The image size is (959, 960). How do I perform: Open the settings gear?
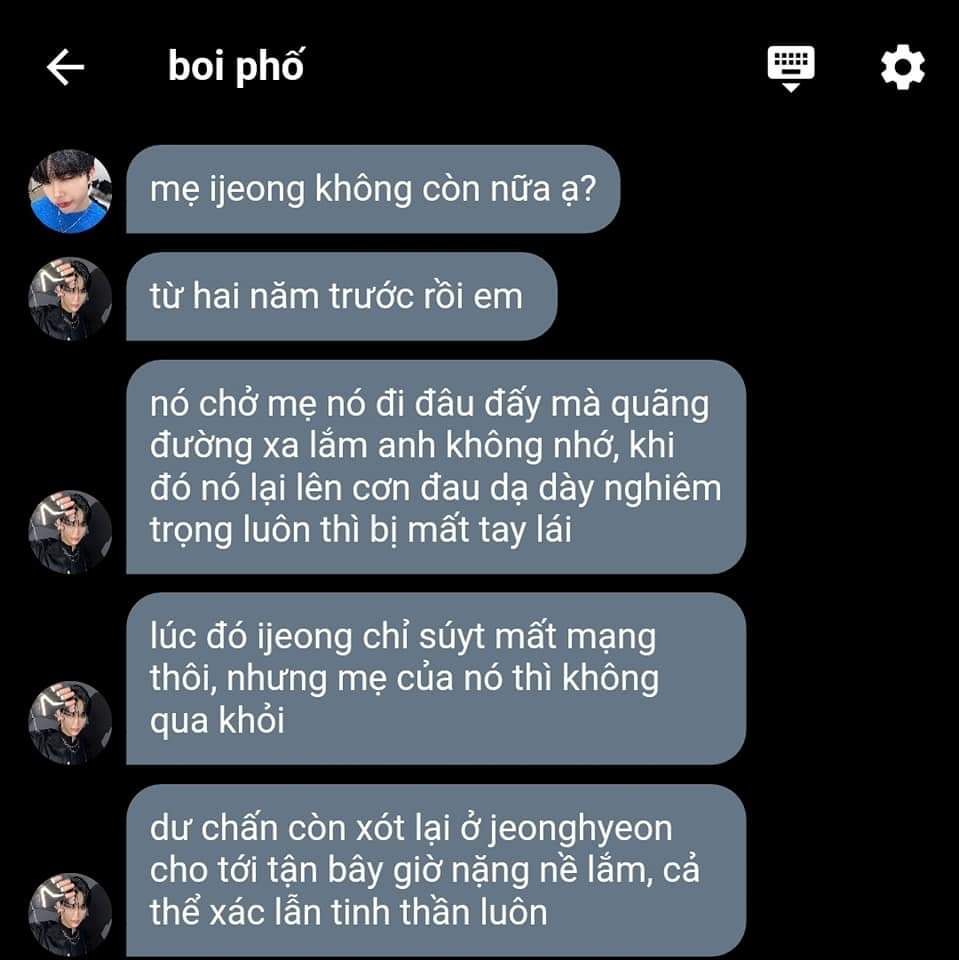click(x=902, y=68)
